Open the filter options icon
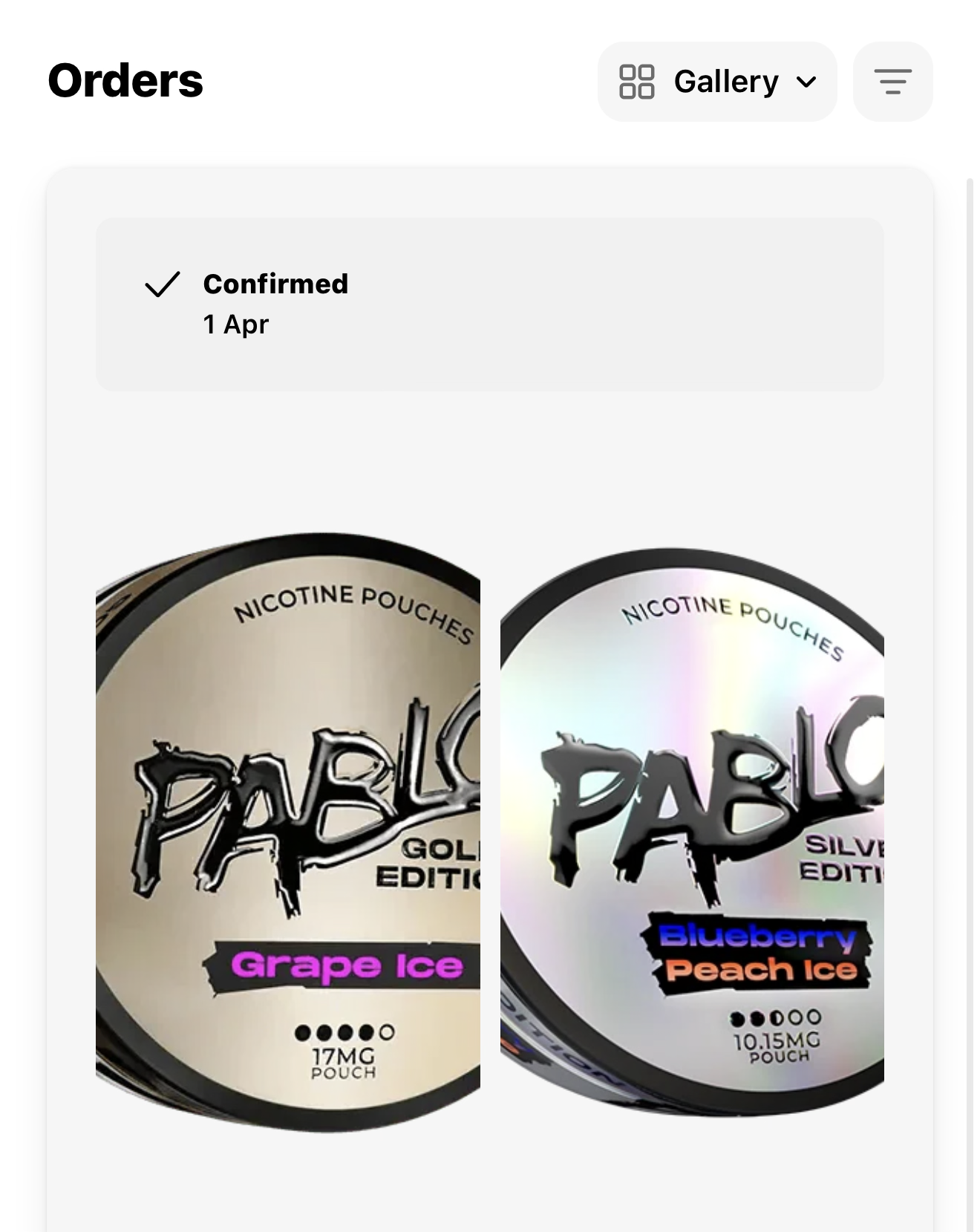The height and width of the screenshot is (1232, 980). point(892,82)
